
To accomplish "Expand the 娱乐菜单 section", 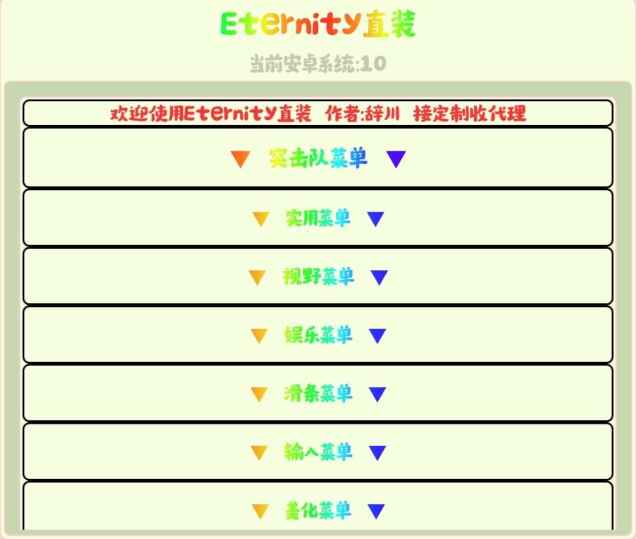I will tap(318, 335).
